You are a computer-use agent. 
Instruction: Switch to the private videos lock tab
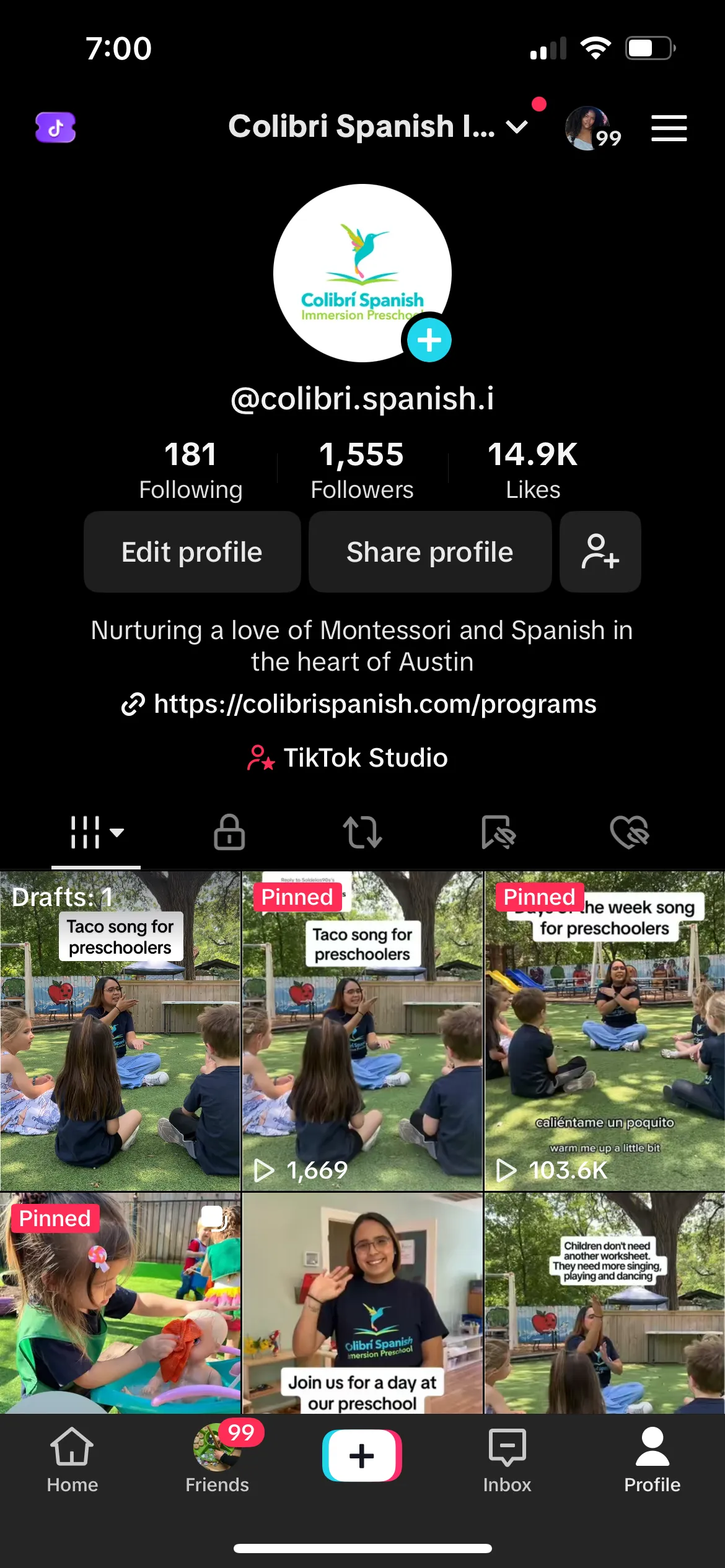pos(229,832)
